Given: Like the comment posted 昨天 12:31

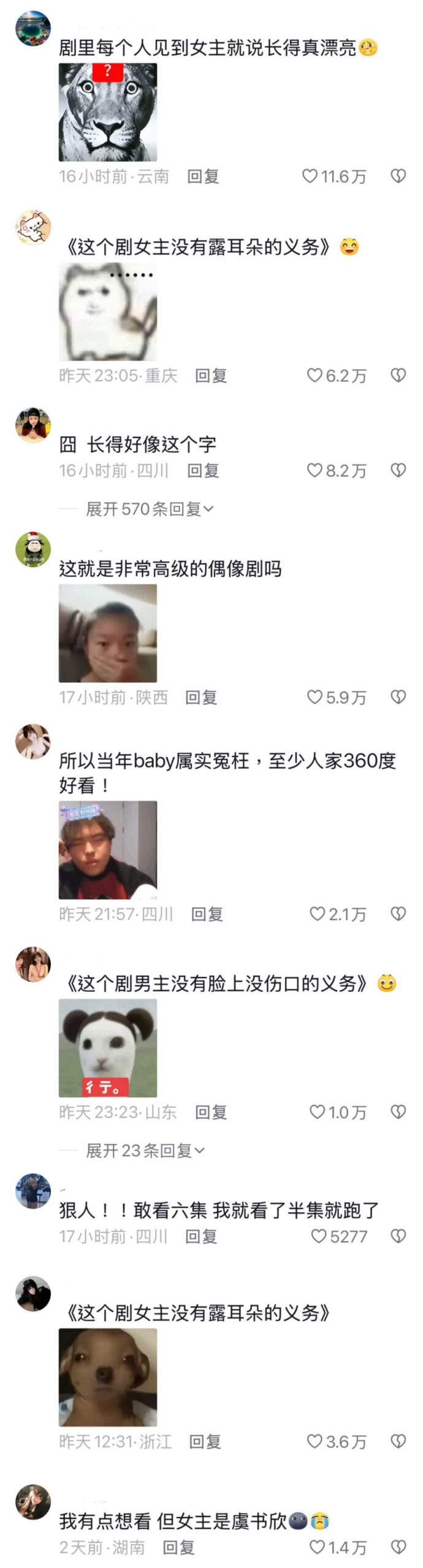Looking at the screenshot, I should (314, 1441).
